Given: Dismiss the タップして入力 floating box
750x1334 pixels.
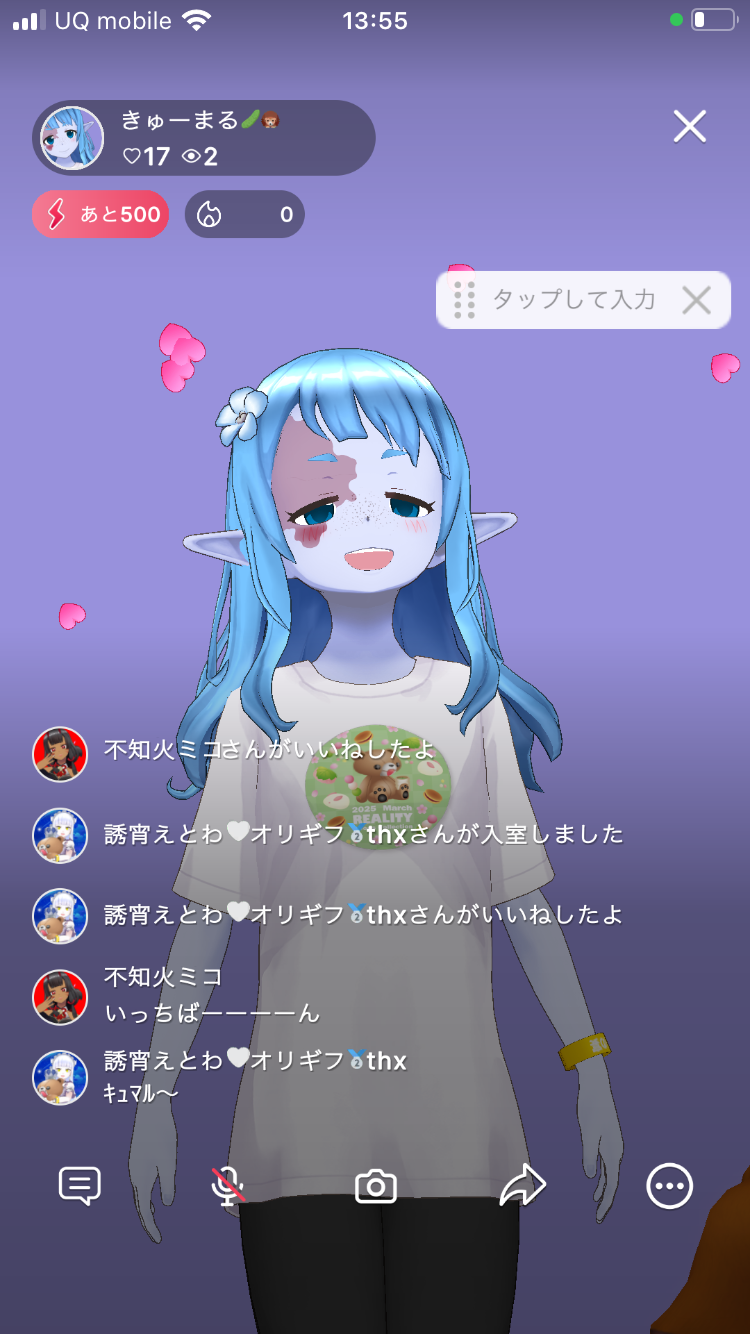Looking at the screenshot, I should tap(696, 299).
